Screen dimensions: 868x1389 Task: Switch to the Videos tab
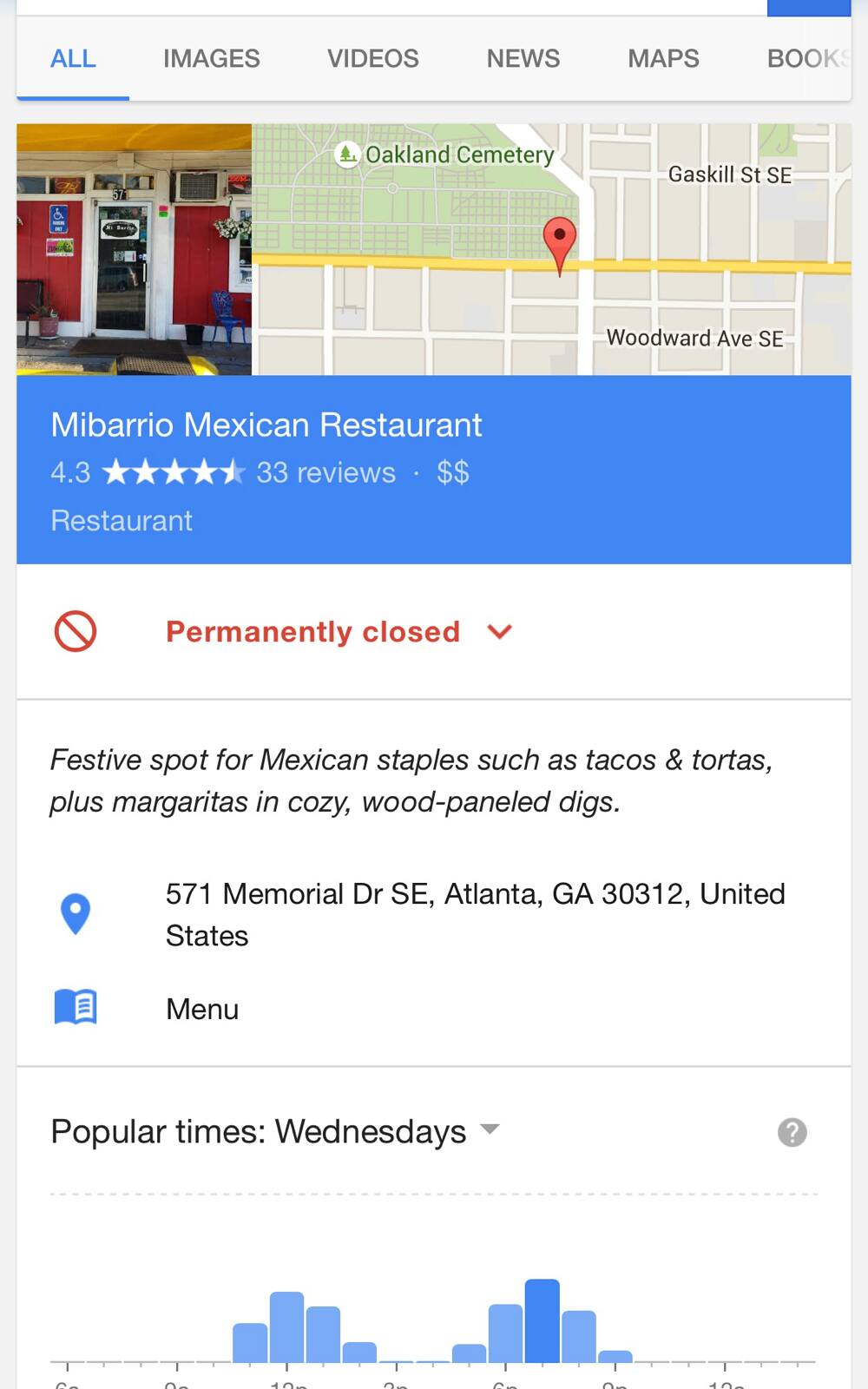point(372,58)
